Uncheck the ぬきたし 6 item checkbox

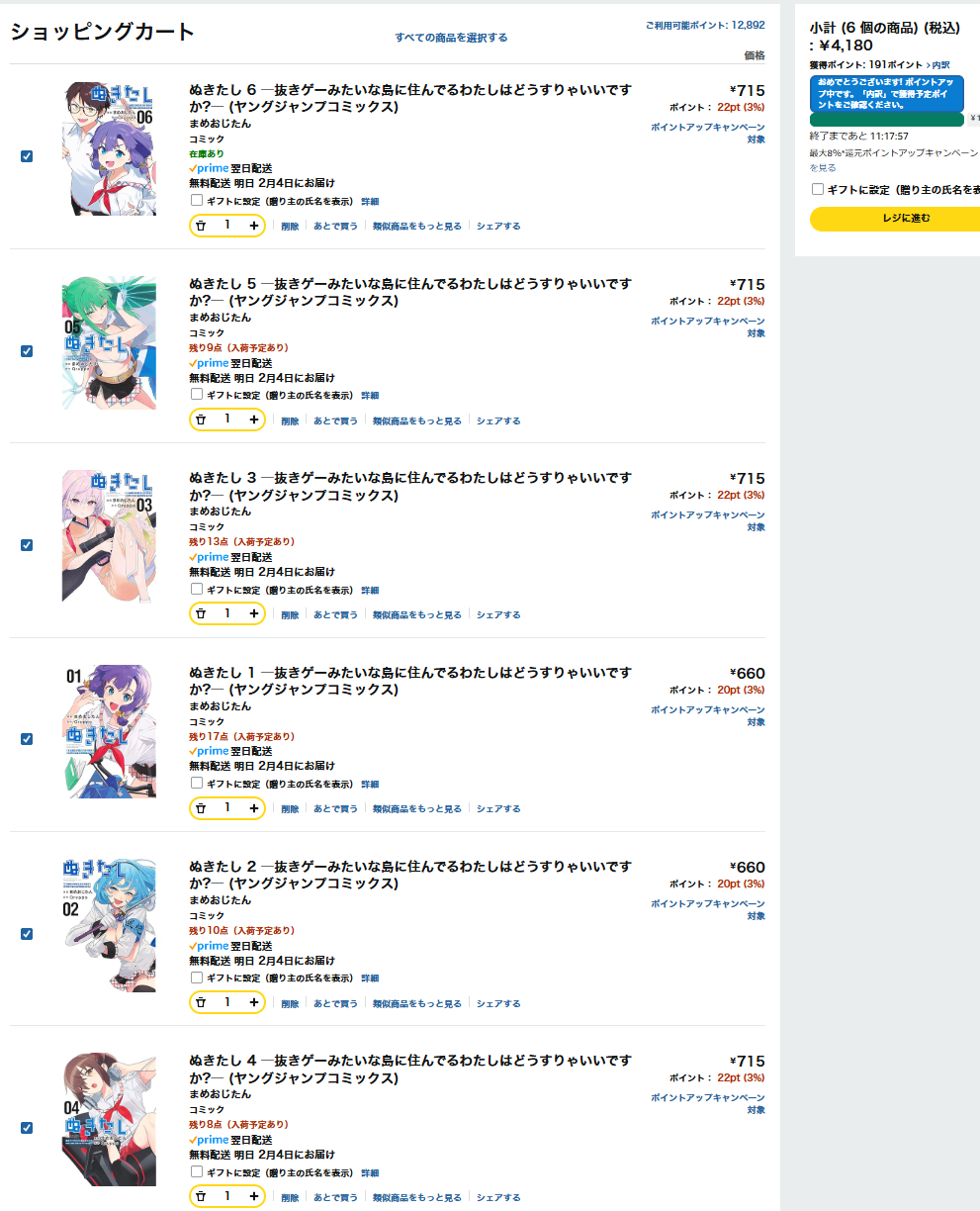27,156
